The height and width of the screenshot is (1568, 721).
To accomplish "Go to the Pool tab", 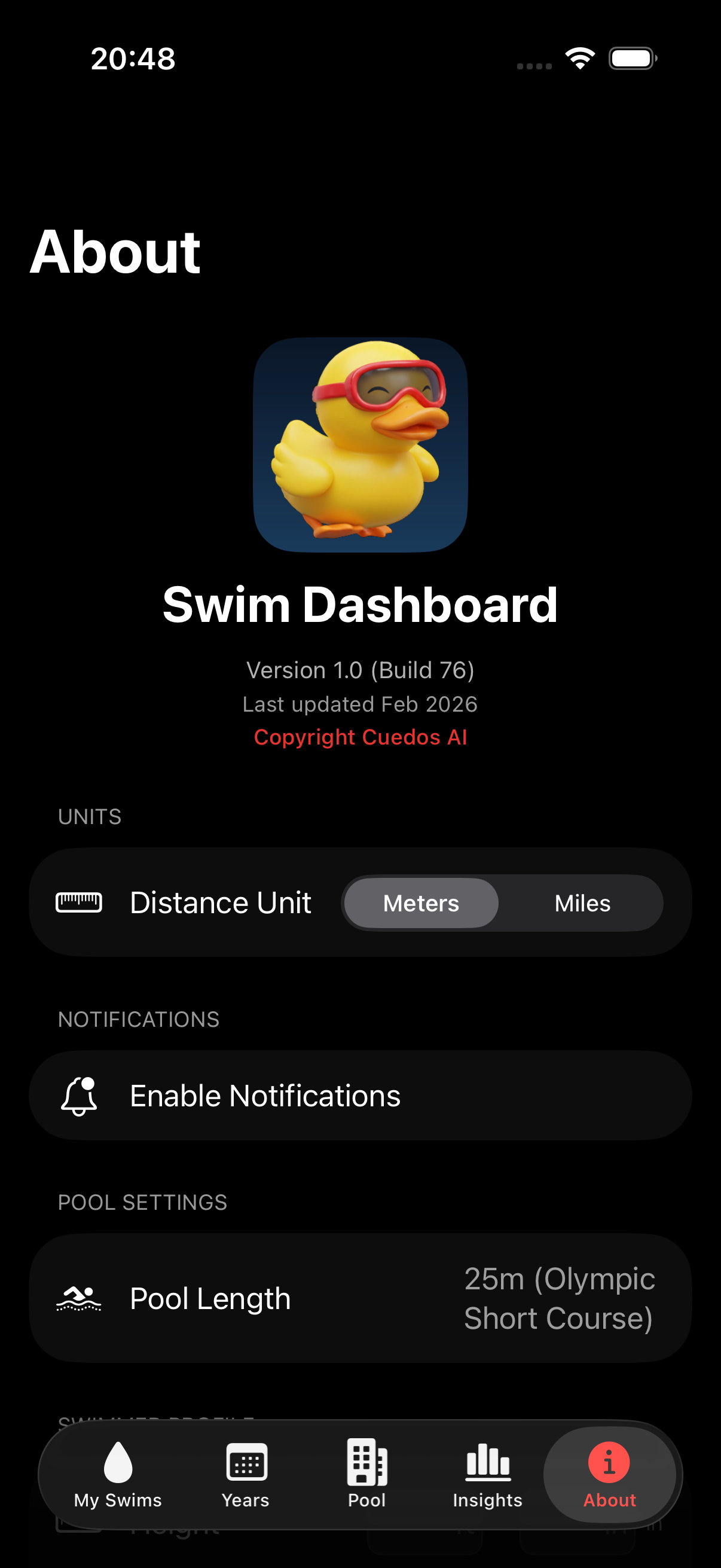I will (367, 1474).
